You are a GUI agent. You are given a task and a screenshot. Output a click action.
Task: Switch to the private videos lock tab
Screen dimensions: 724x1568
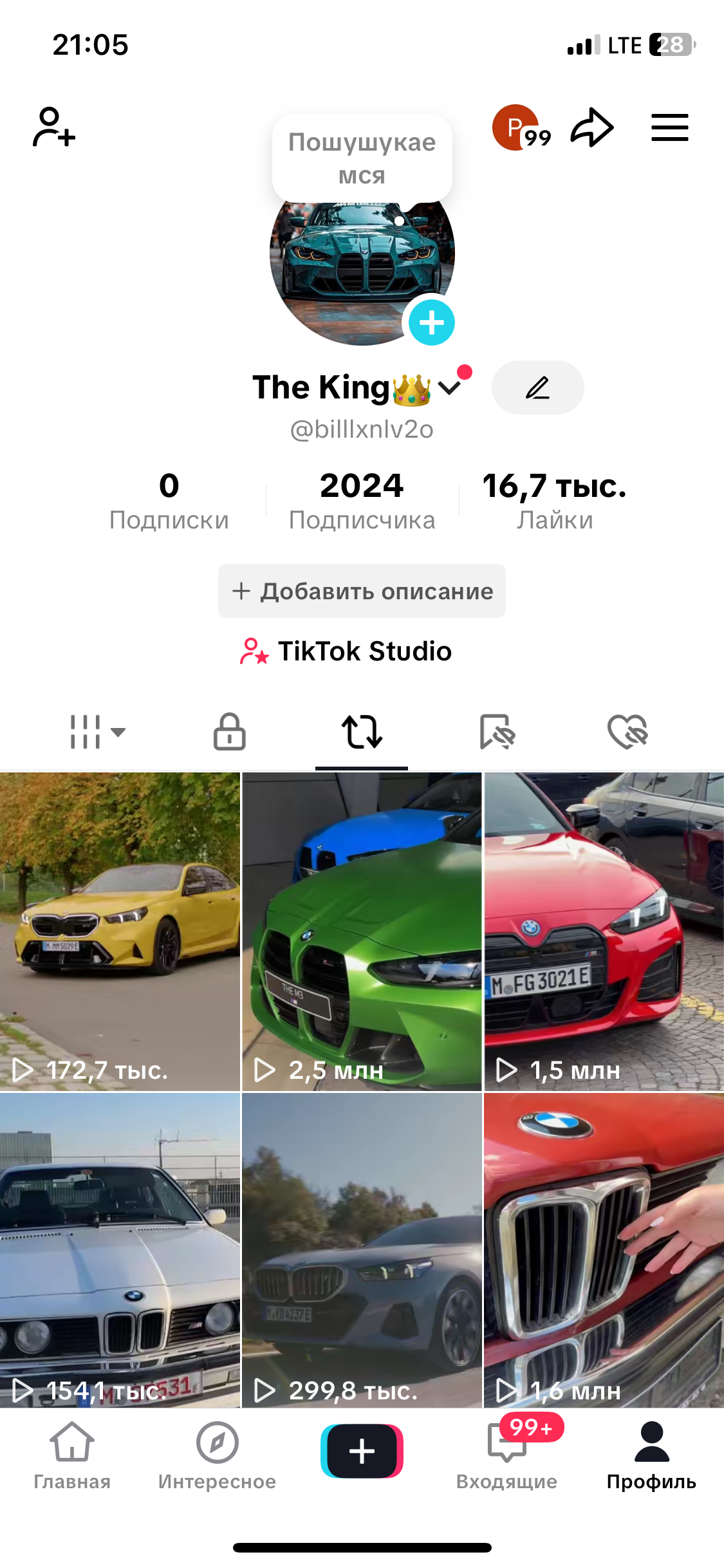tap(229, 732)
